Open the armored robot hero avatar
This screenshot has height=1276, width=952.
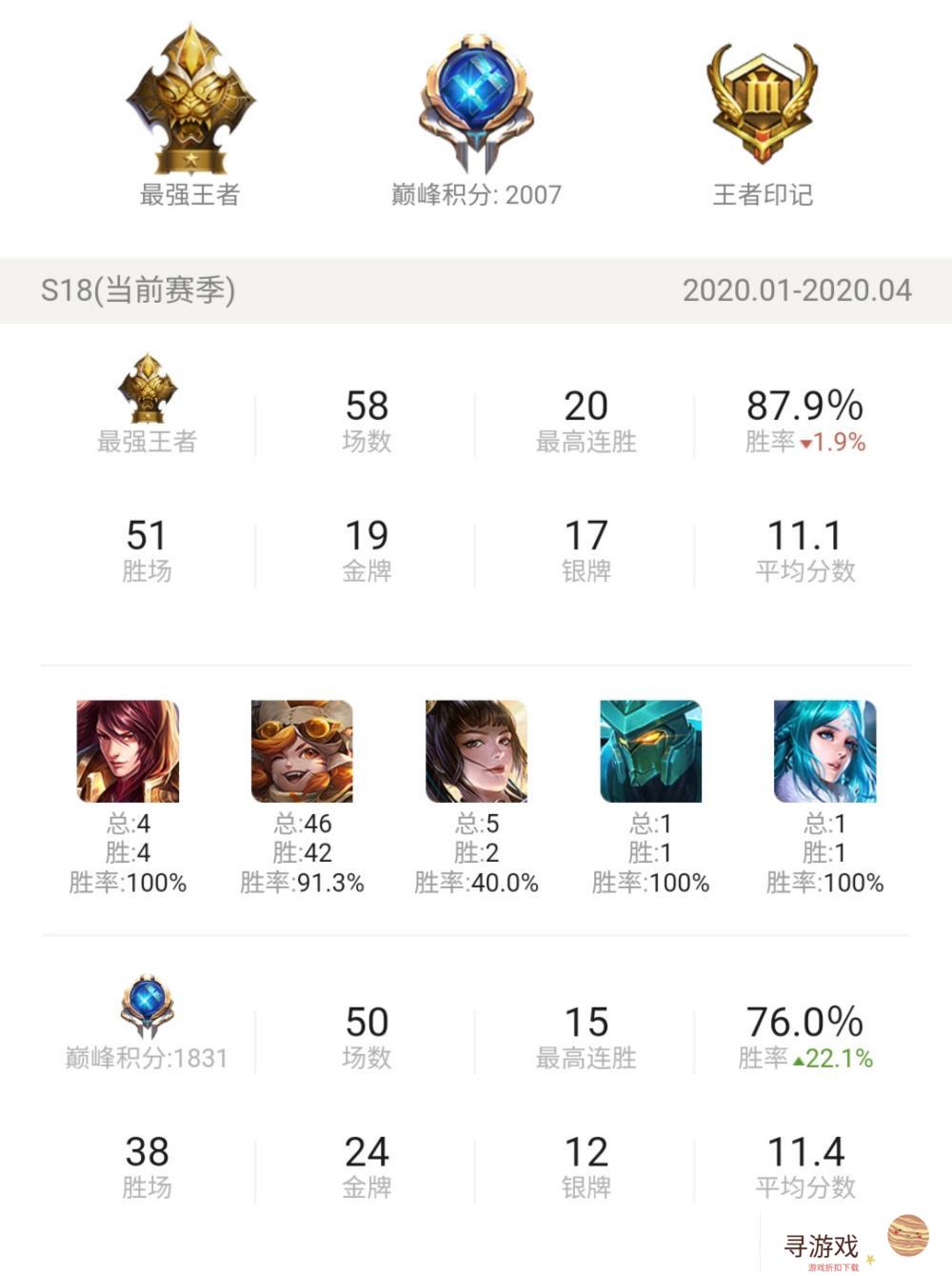[x=650, y=751]
